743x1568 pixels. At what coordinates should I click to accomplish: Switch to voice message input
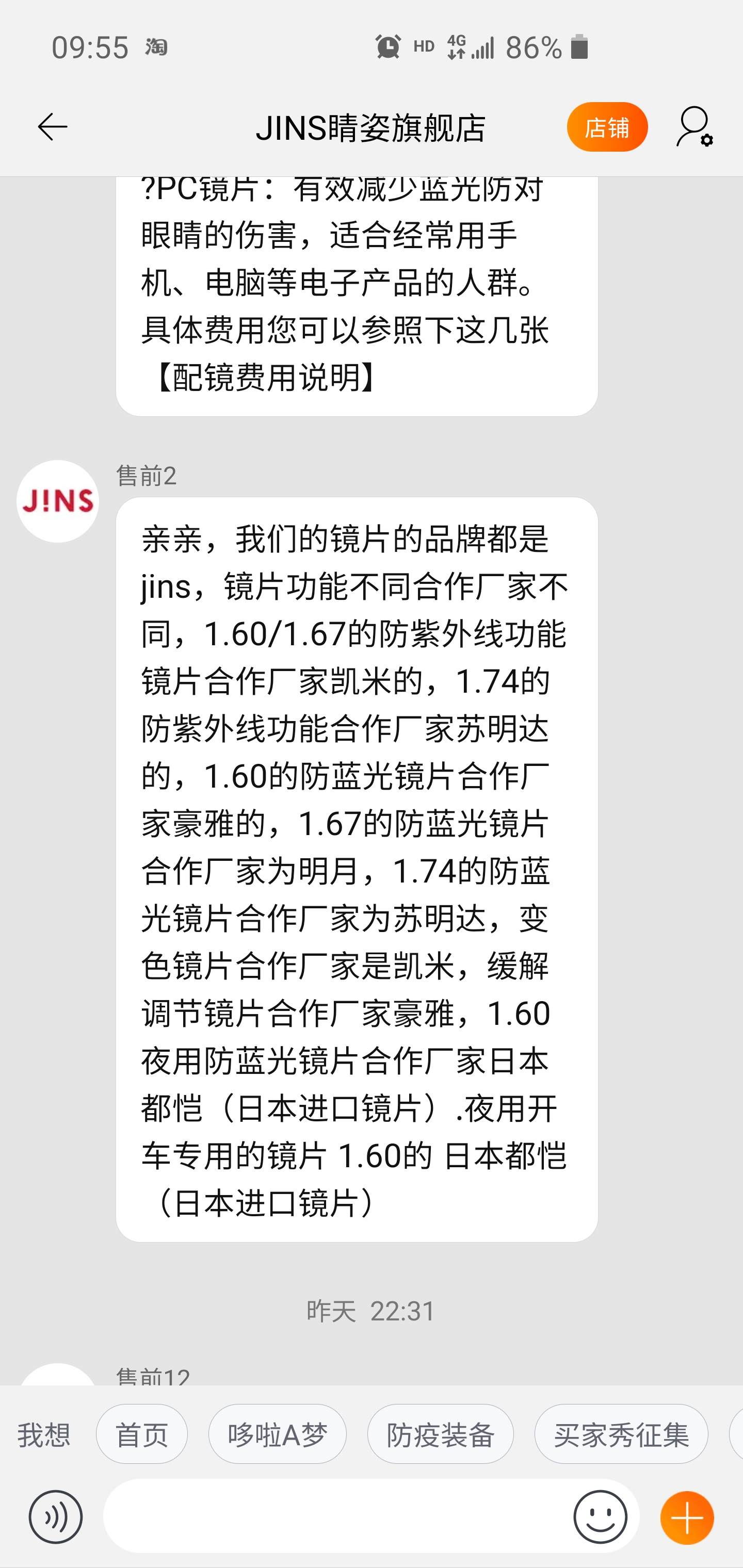pos(55,1517)
